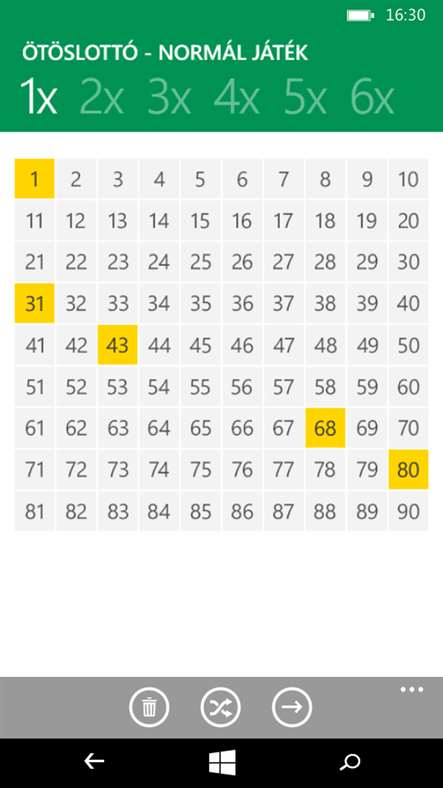Tap the trash icon to clear numbers
Screen dimensions: 443x788
pyautogui.click(x=149, y=707)
